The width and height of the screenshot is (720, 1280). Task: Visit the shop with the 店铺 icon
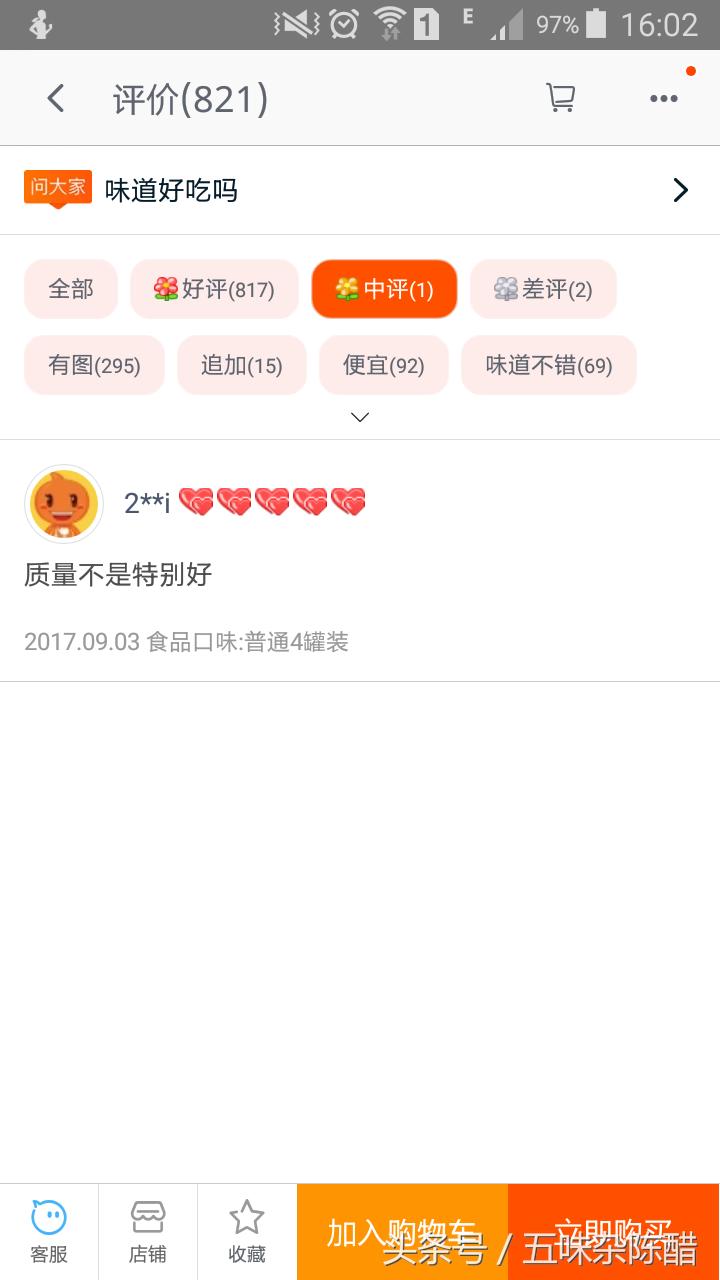tap(148, 1230)
